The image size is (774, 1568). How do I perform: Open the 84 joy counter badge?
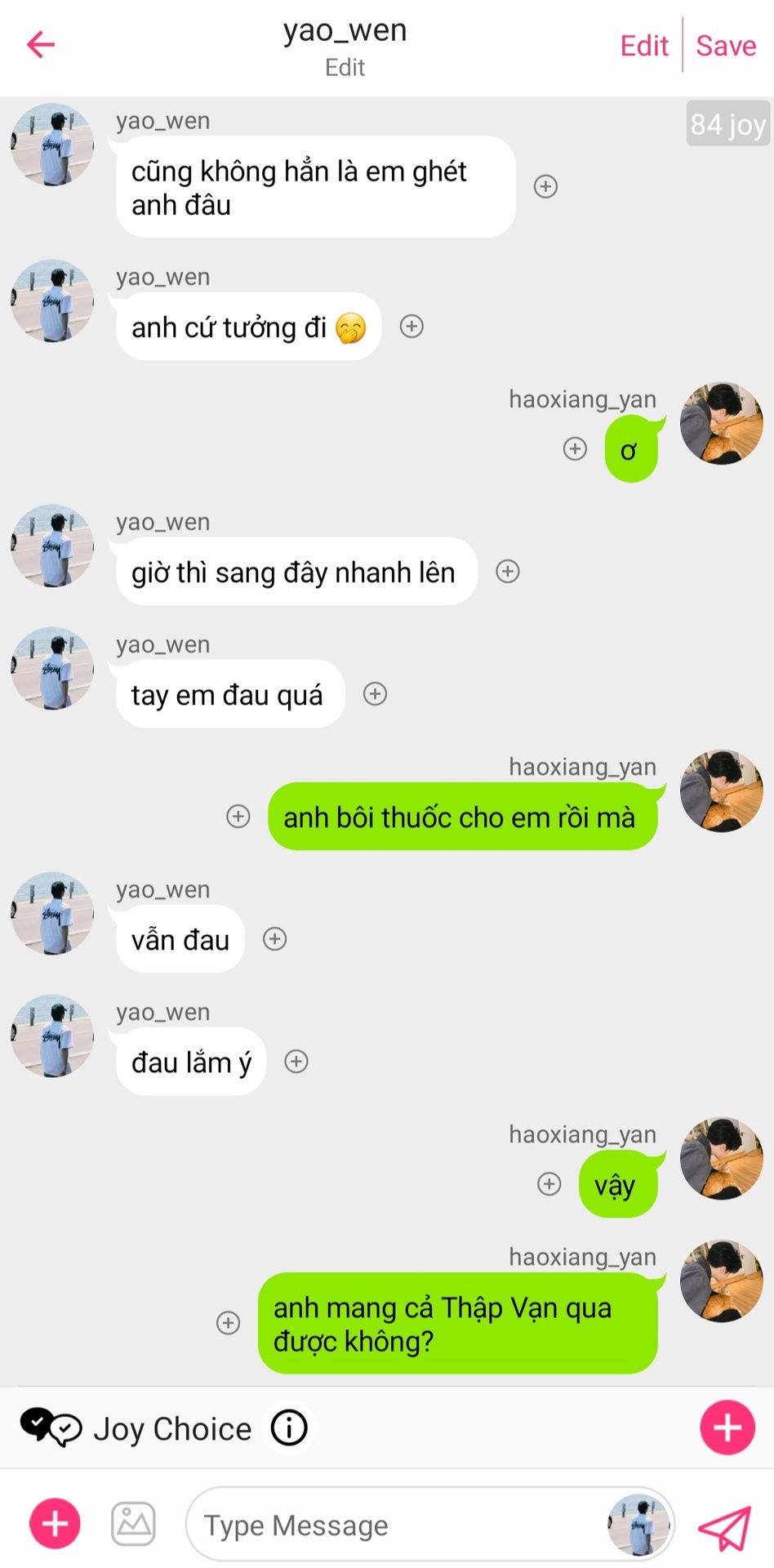coord(727,124)
